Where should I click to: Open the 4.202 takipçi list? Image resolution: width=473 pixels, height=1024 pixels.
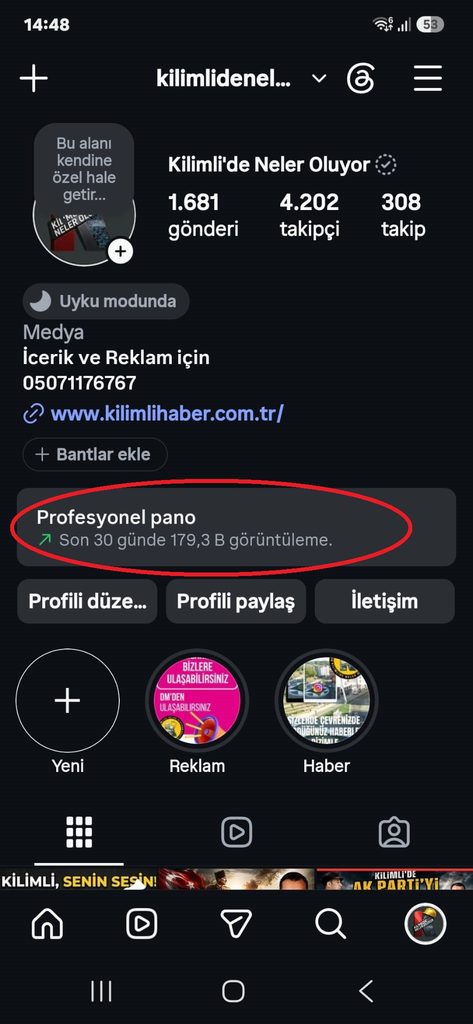[309, 215]
